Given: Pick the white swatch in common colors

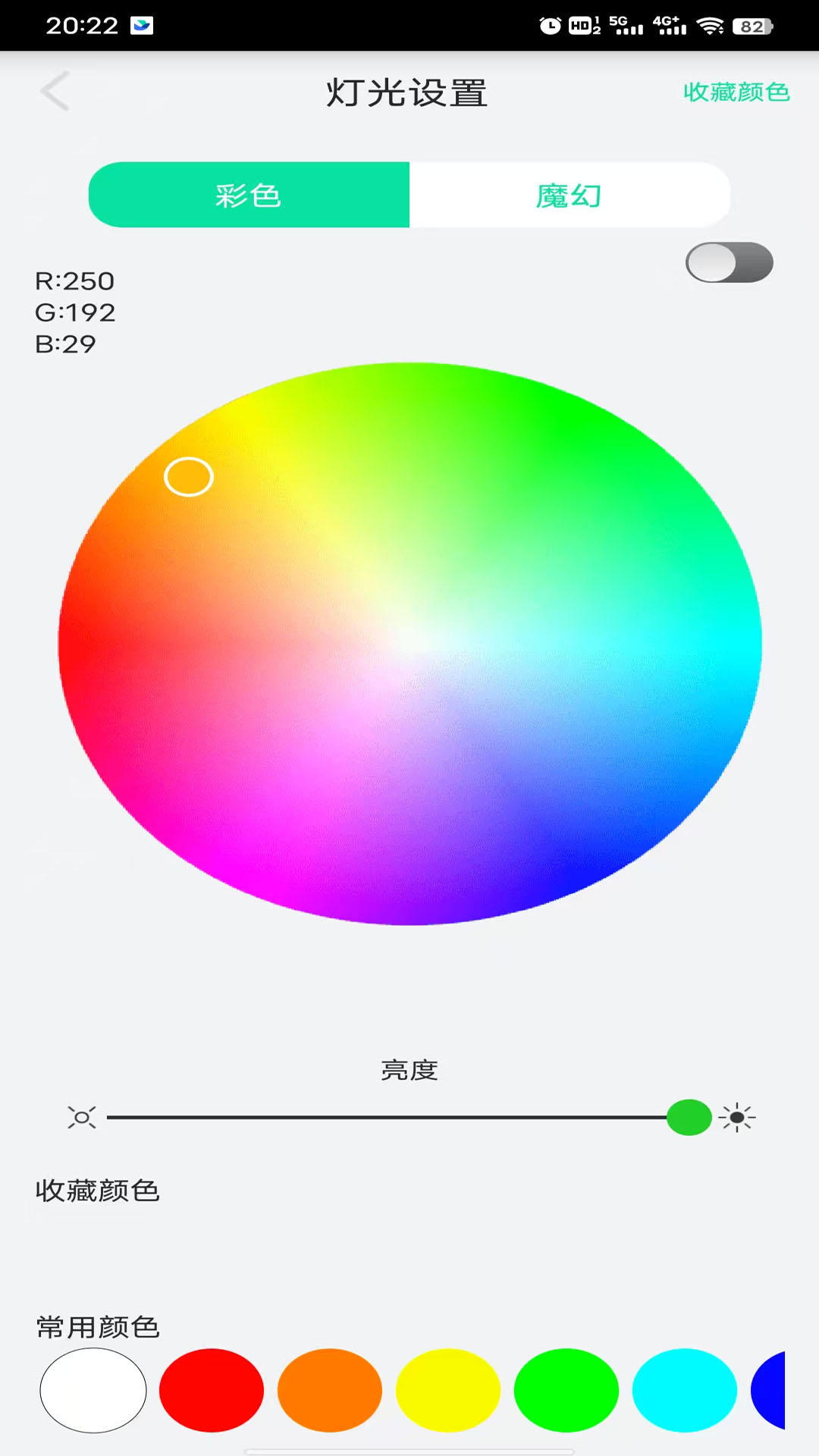Looking at the screenshot, I should (93, 1390).
